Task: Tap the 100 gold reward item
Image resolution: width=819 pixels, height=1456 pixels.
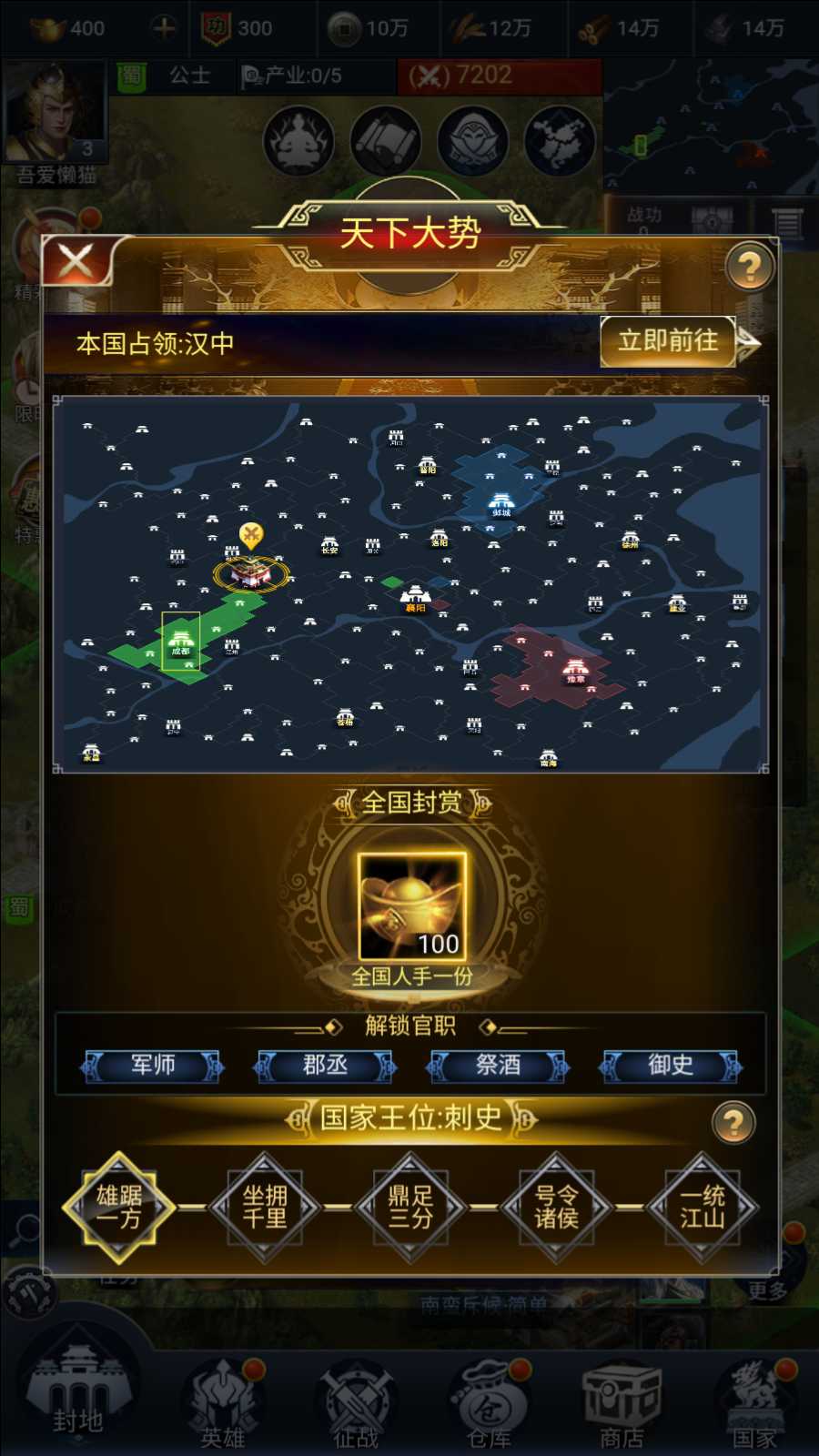Action: (x=412, y=906)
